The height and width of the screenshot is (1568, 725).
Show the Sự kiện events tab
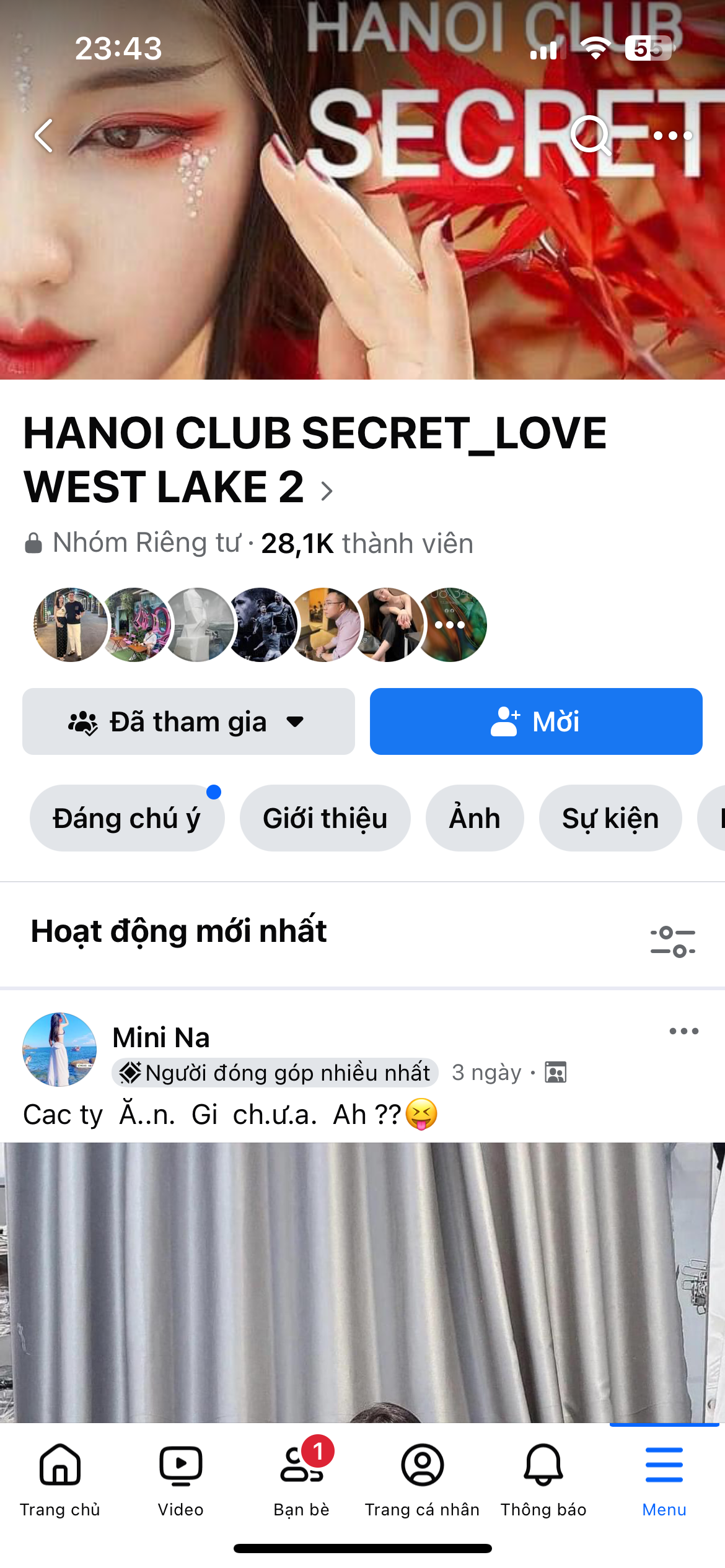[x=610, y=818]
